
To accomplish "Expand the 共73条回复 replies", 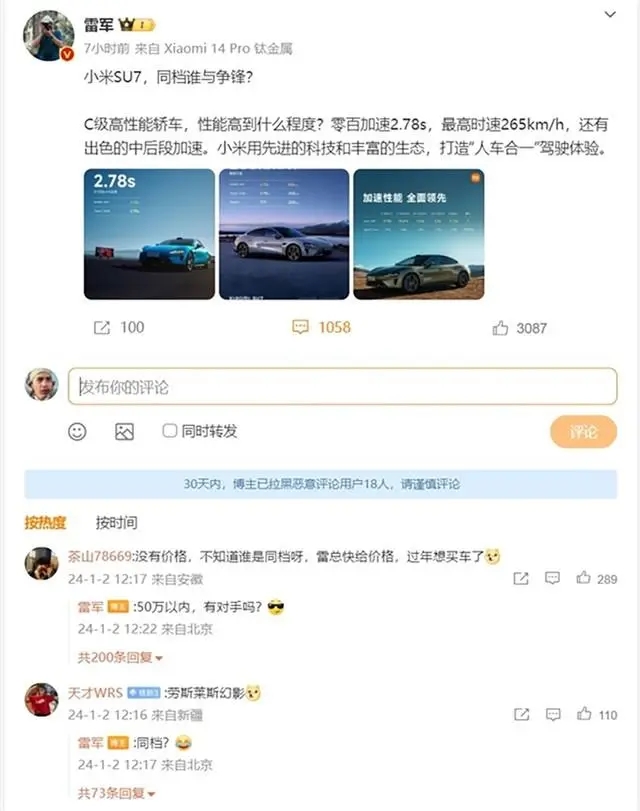I will (117, 794).
